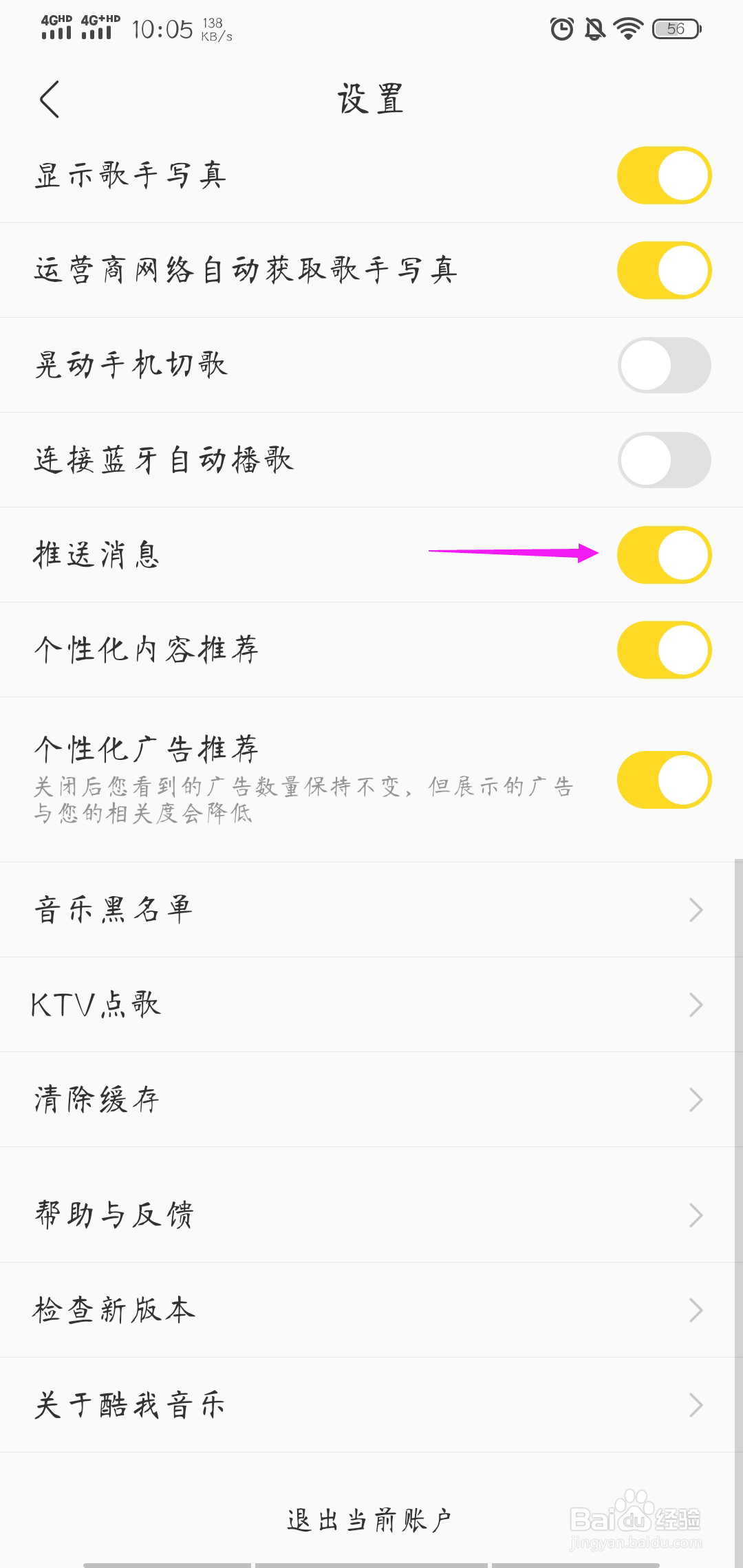Tap 退出当前账户 to log out
The width and height of the screenshot is (743, 1568).
[x=369, y=1521]
